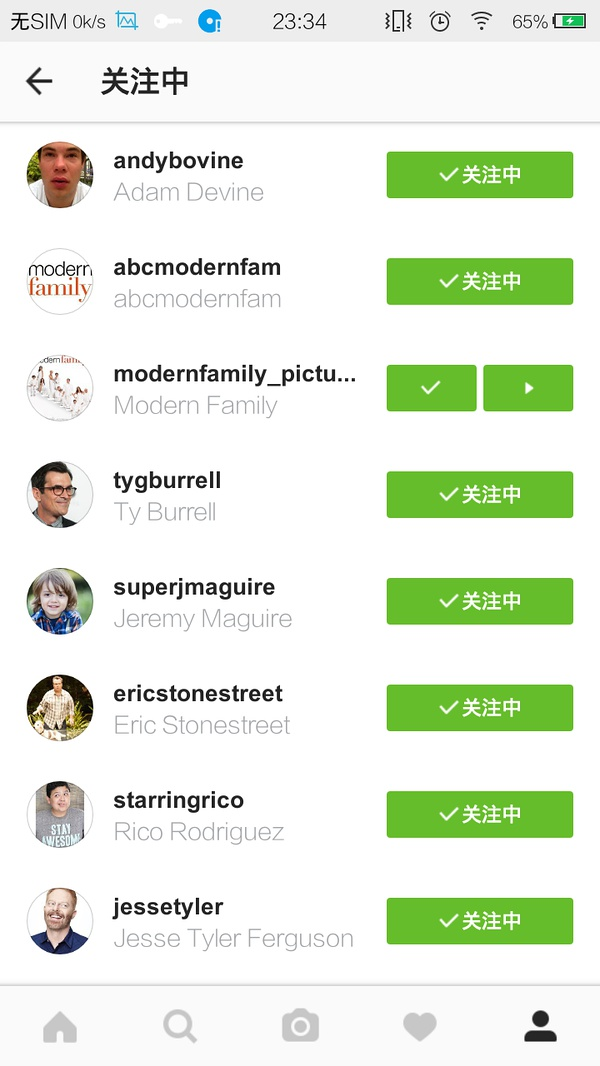Unfollow starringrico via the 关注中 button
This screenshot has width=600, height=1066.
pos(479,814)
